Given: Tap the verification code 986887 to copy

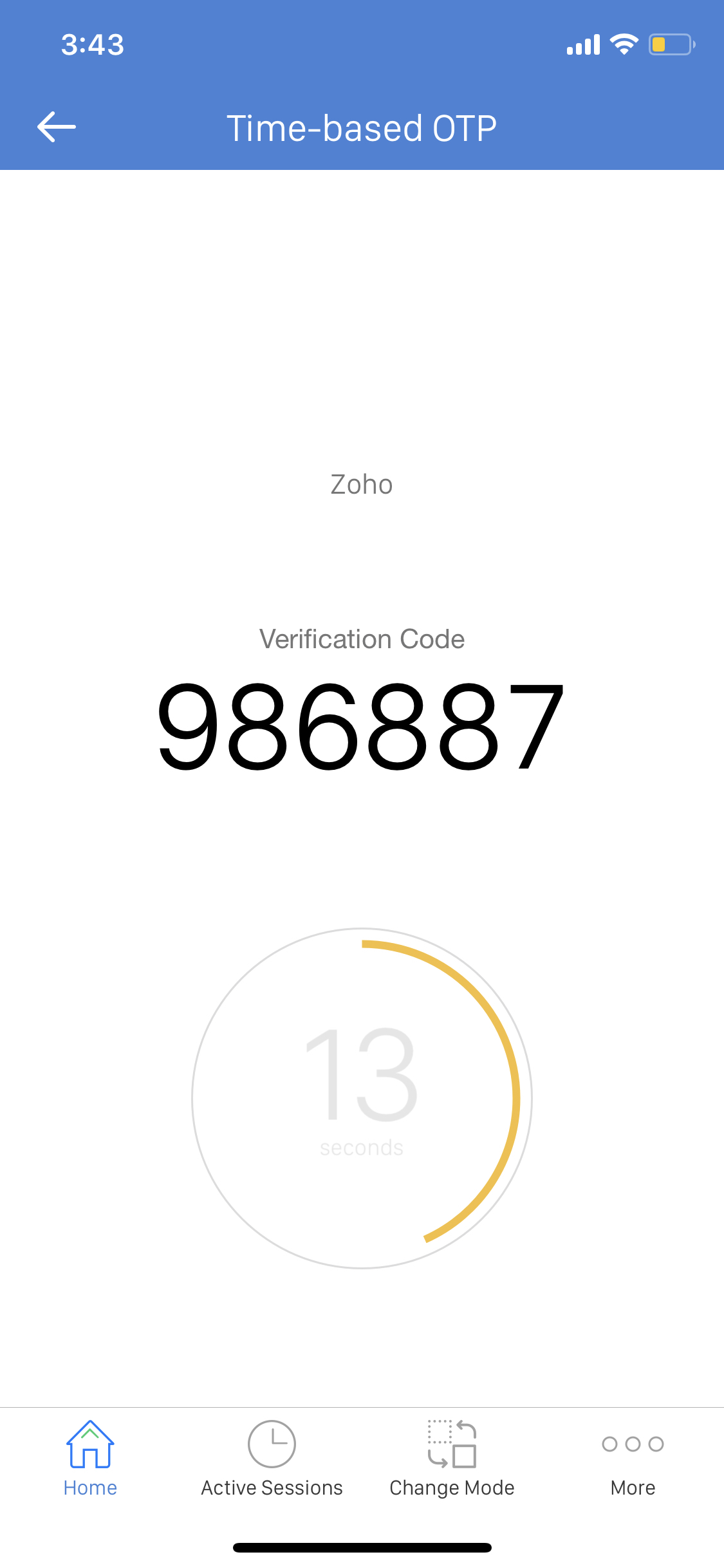Looking at the screenshot, I should tap(362, 727).
